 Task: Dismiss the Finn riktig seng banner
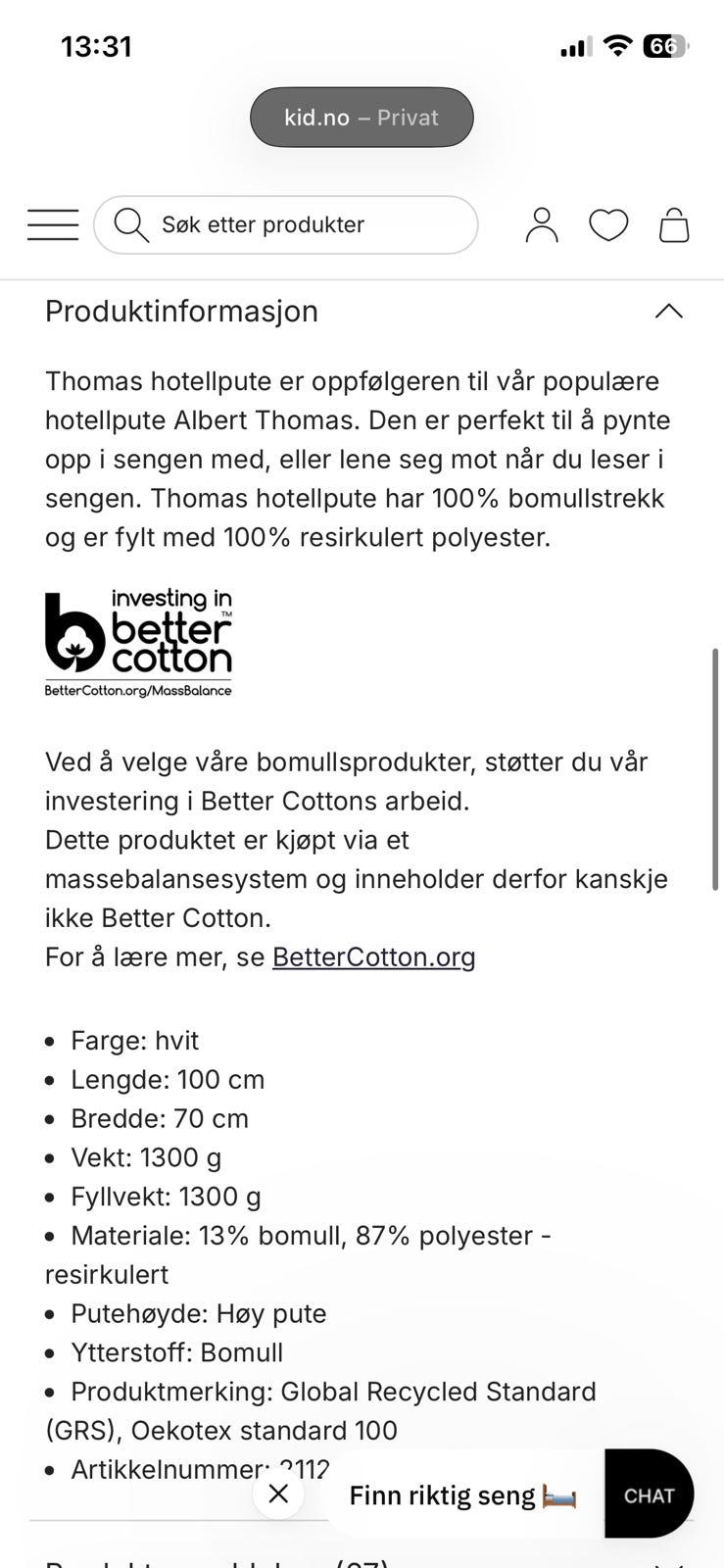[278, 1494]
